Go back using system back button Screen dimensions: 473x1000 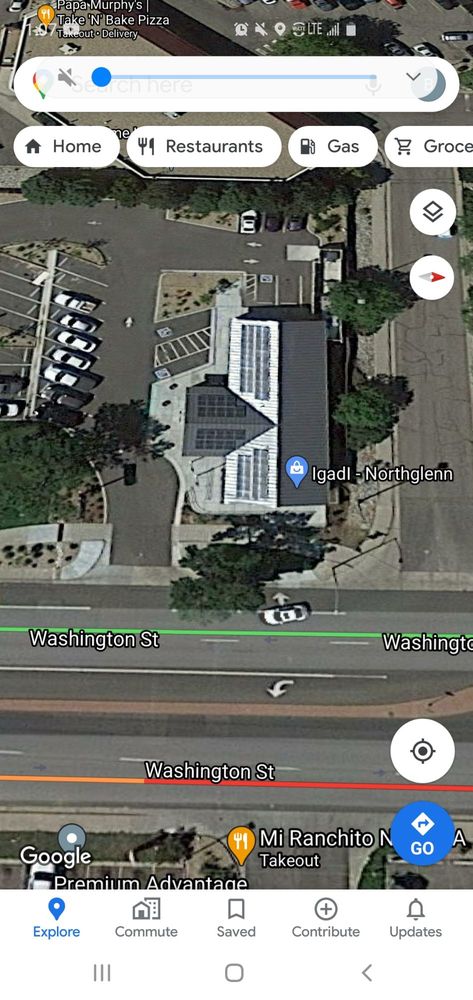[367, 973]
